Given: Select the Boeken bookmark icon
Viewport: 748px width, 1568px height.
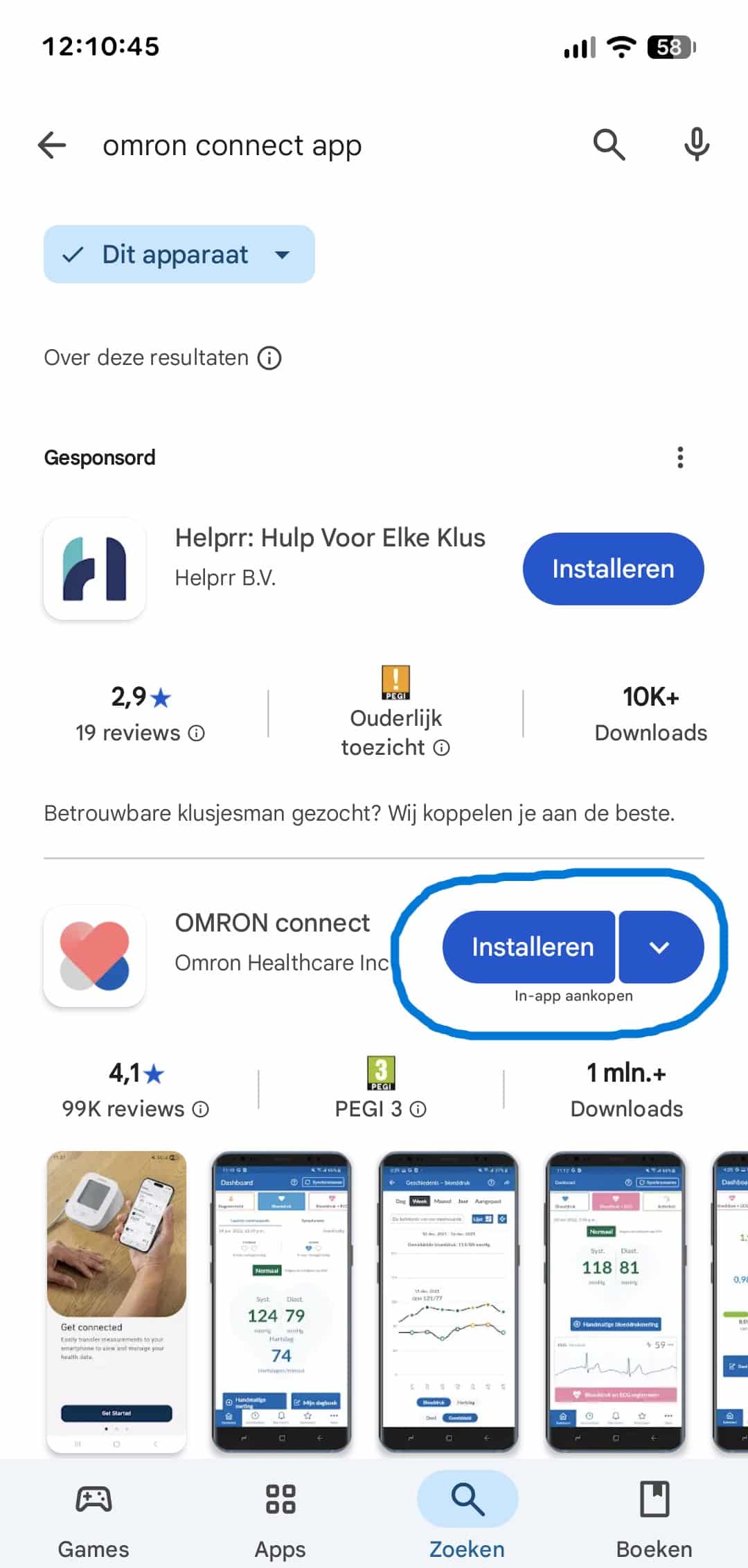Looking at the screenshot, I should pos(654,1498).
